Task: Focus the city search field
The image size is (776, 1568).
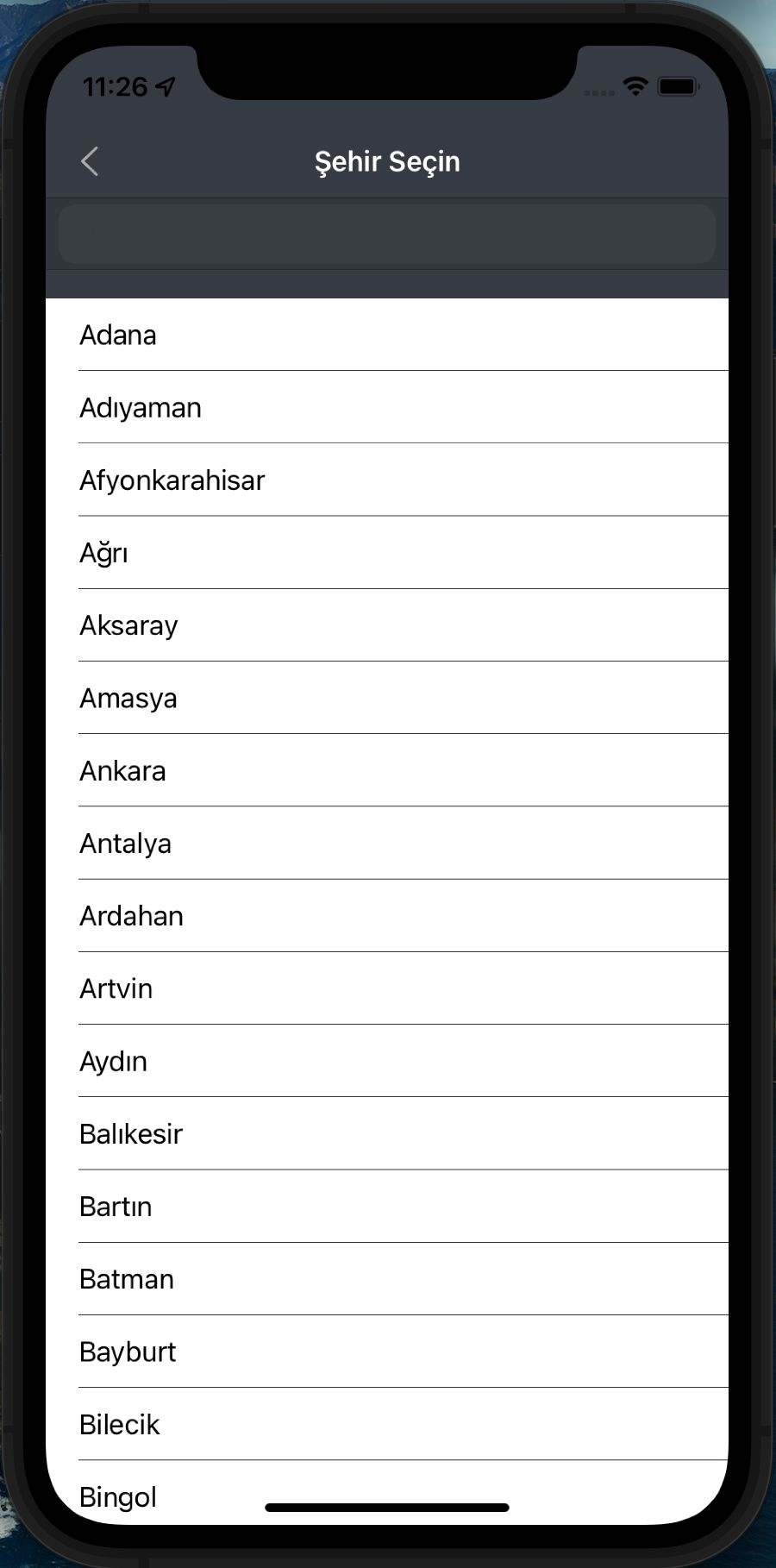Action: coord(386,234)
